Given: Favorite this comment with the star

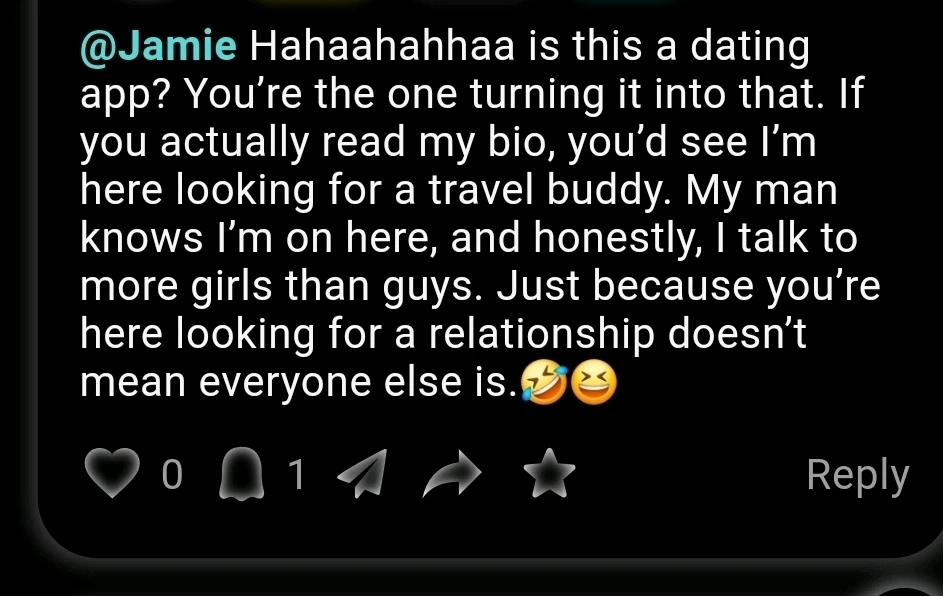Looking at the screenshot, I should (x=551, y=476).
